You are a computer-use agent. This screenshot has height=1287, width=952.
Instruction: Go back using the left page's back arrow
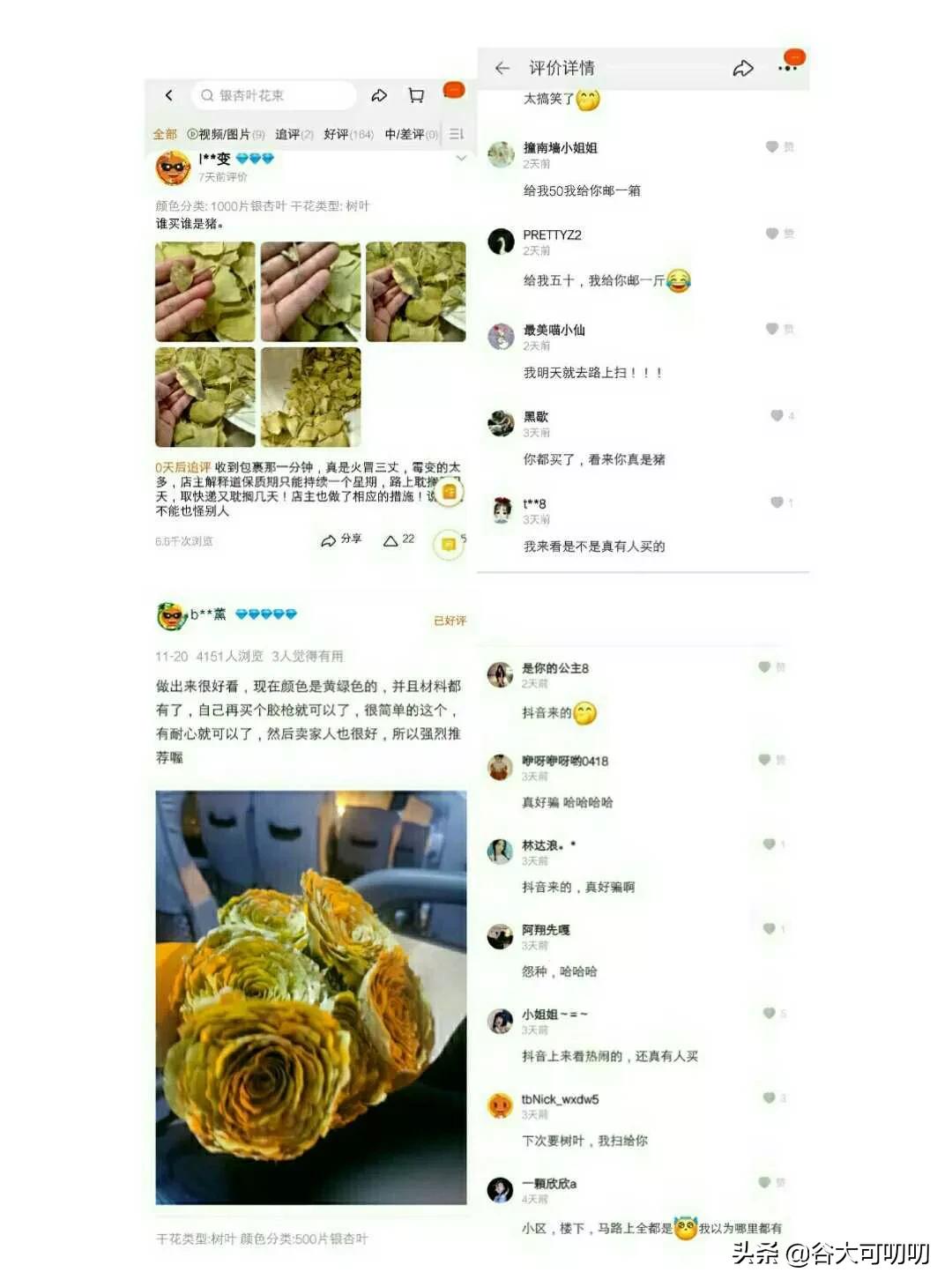(x=169, y=94)
